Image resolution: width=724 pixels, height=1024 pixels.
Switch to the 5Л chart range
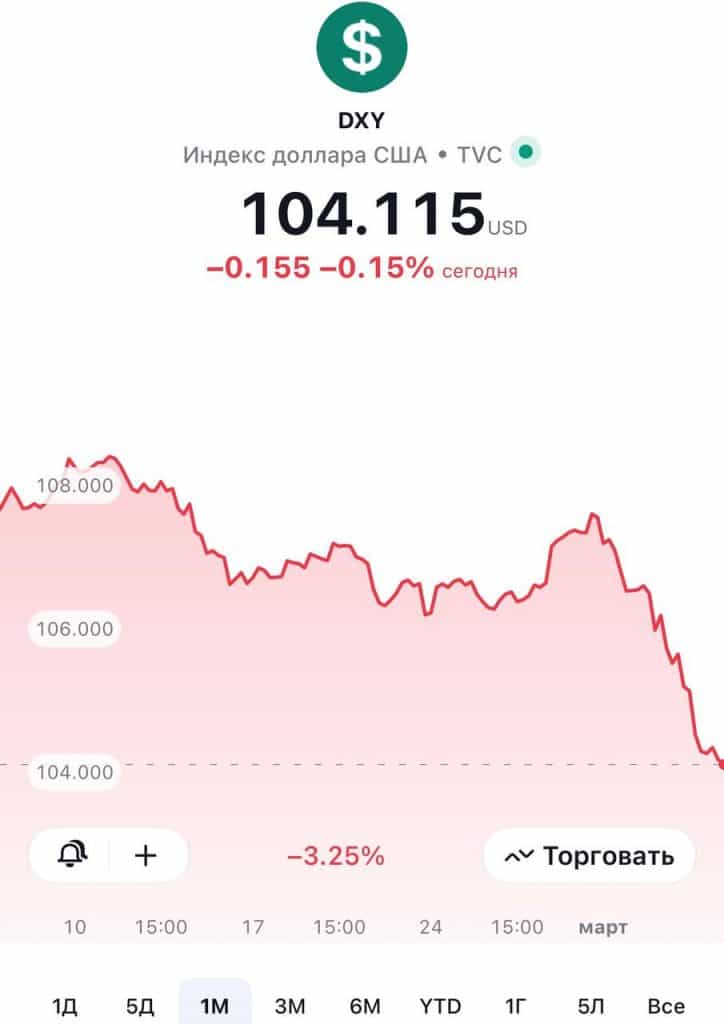pos(591,1005)
